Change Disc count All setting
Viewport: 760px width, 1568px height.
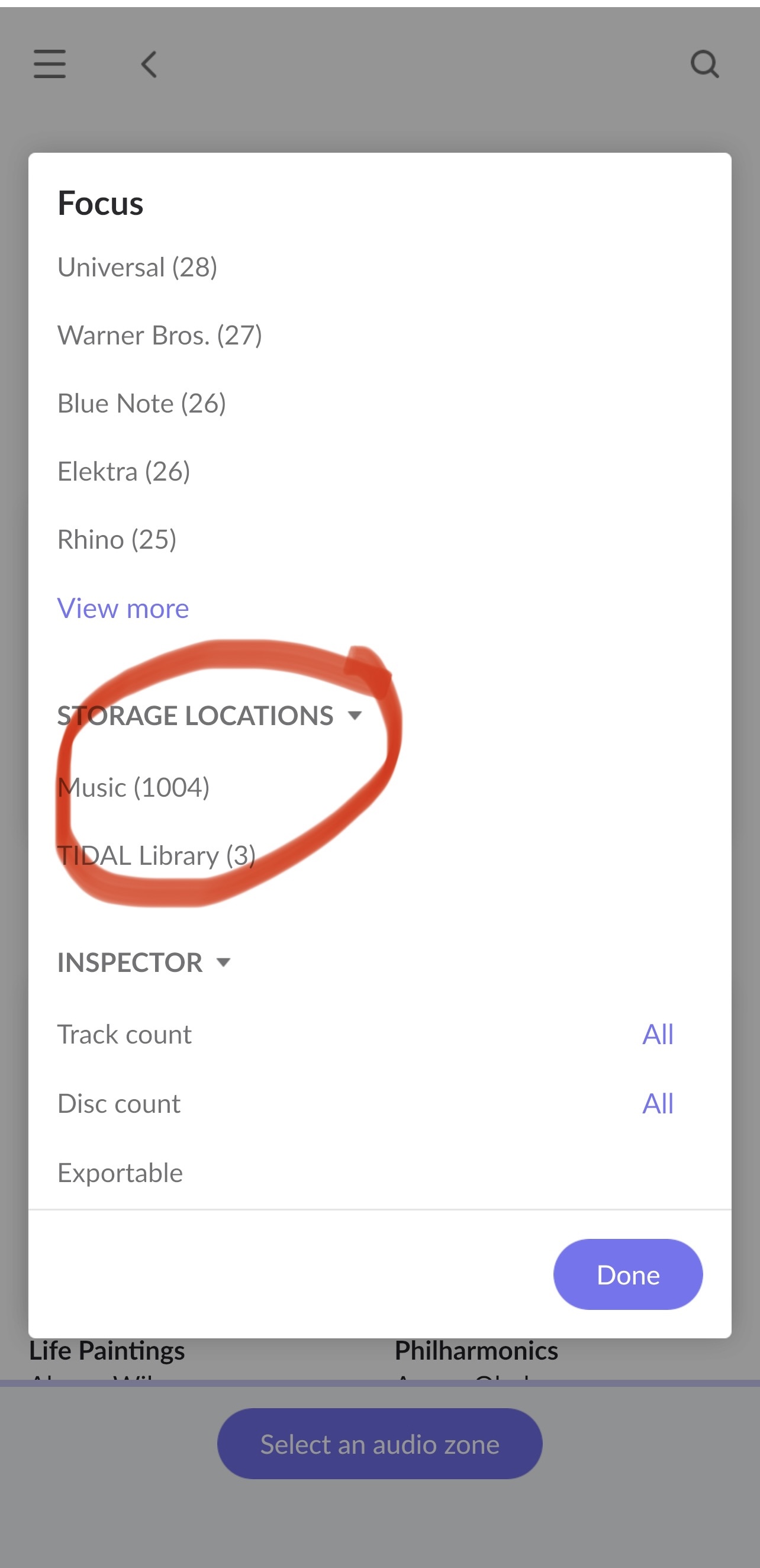tap(658, 1103)
